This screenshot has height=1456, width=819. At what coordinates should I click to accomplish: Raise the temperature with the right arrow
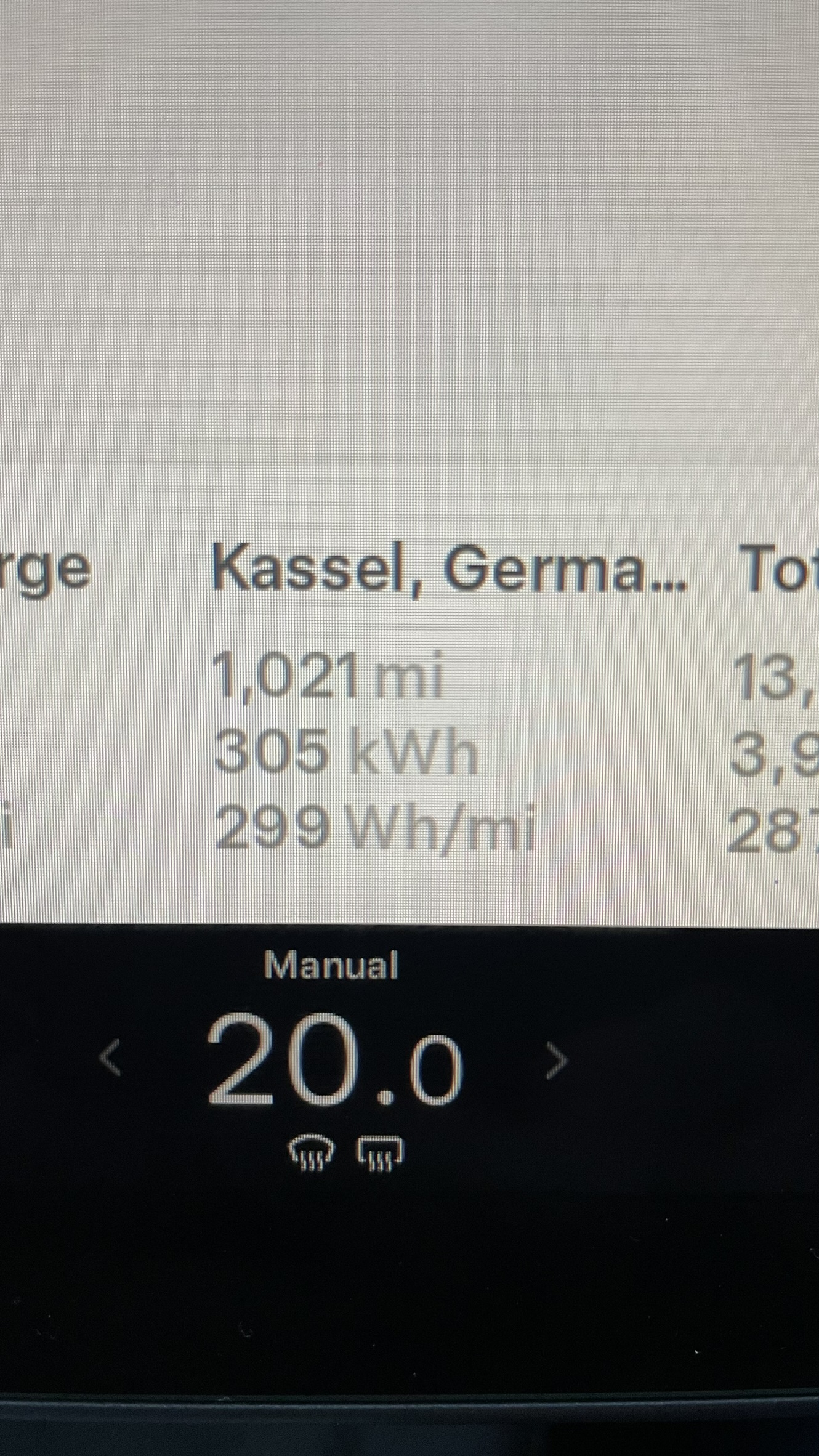point(557,1061)
